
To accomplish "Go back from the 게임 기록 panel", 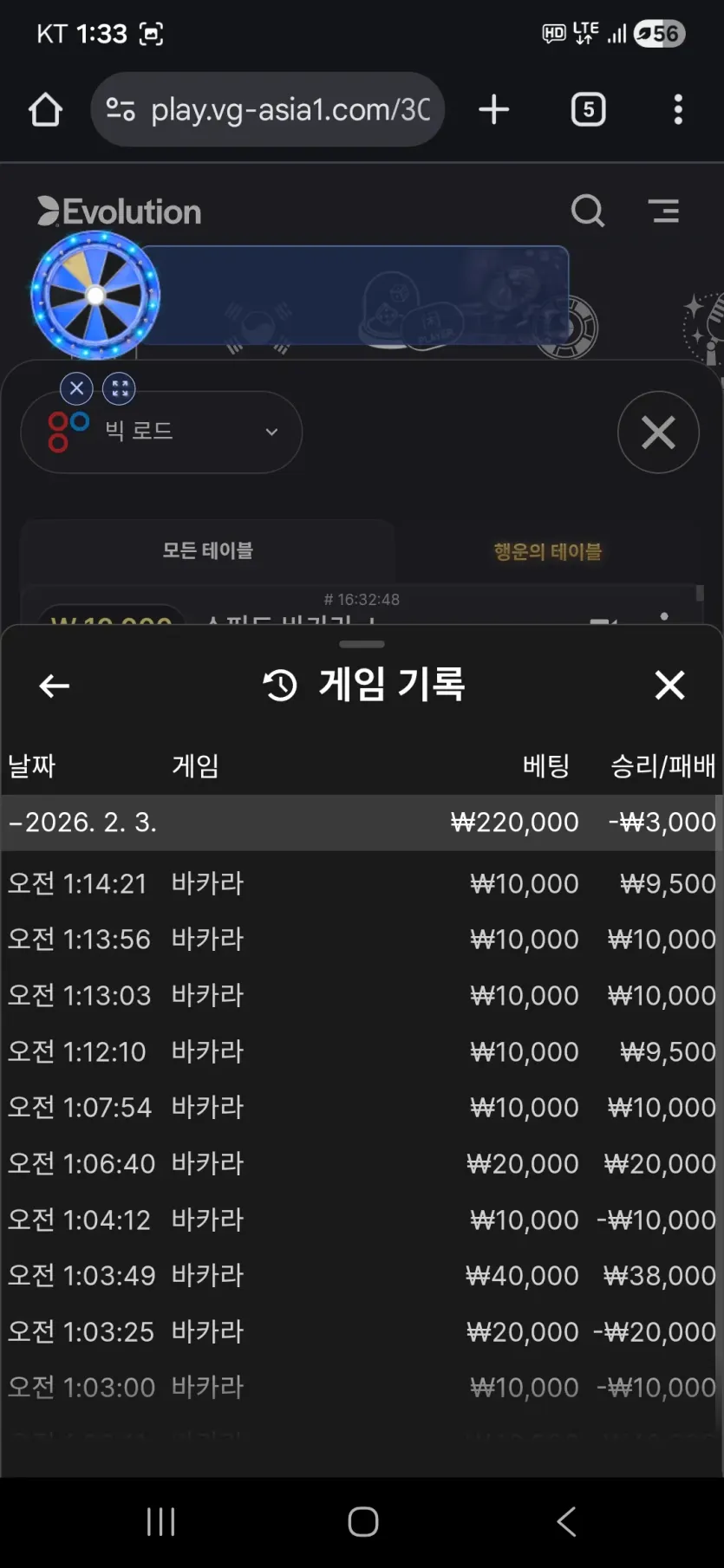I will pos(54,686).
